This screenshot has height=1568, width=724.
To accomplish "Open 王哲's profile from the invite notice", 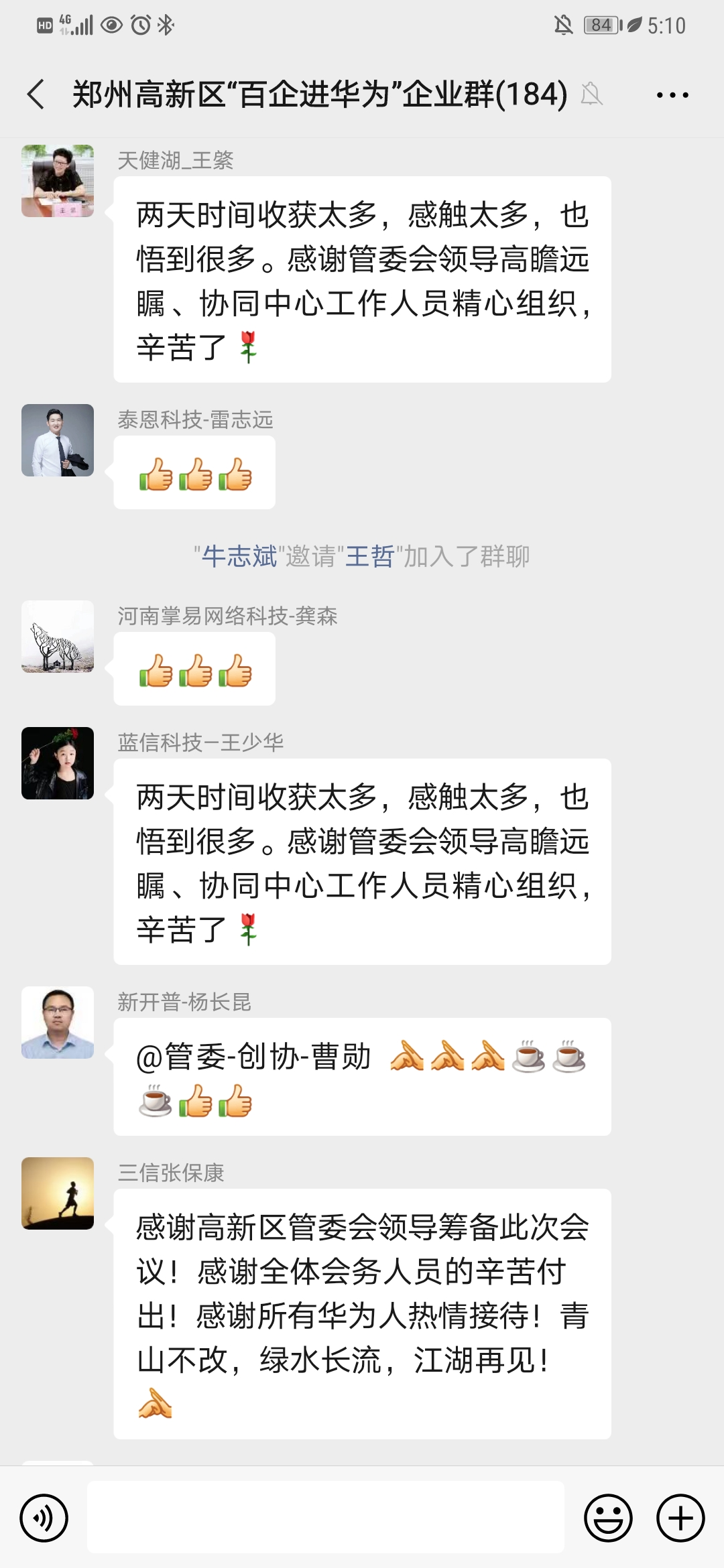I will pyautogui.click(x=369, y=556).
